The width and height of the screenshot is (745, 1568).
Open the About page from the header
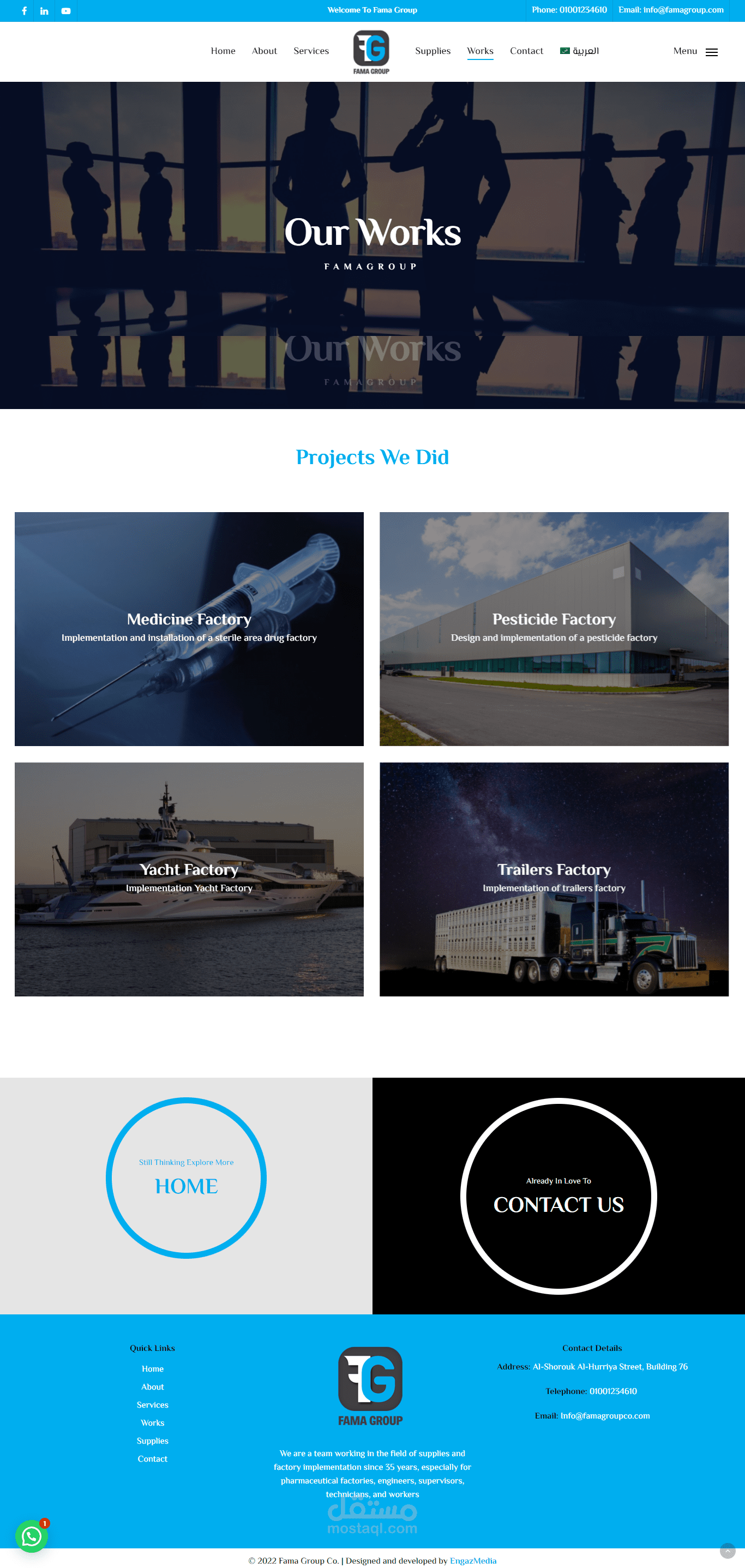click(264, 51)
